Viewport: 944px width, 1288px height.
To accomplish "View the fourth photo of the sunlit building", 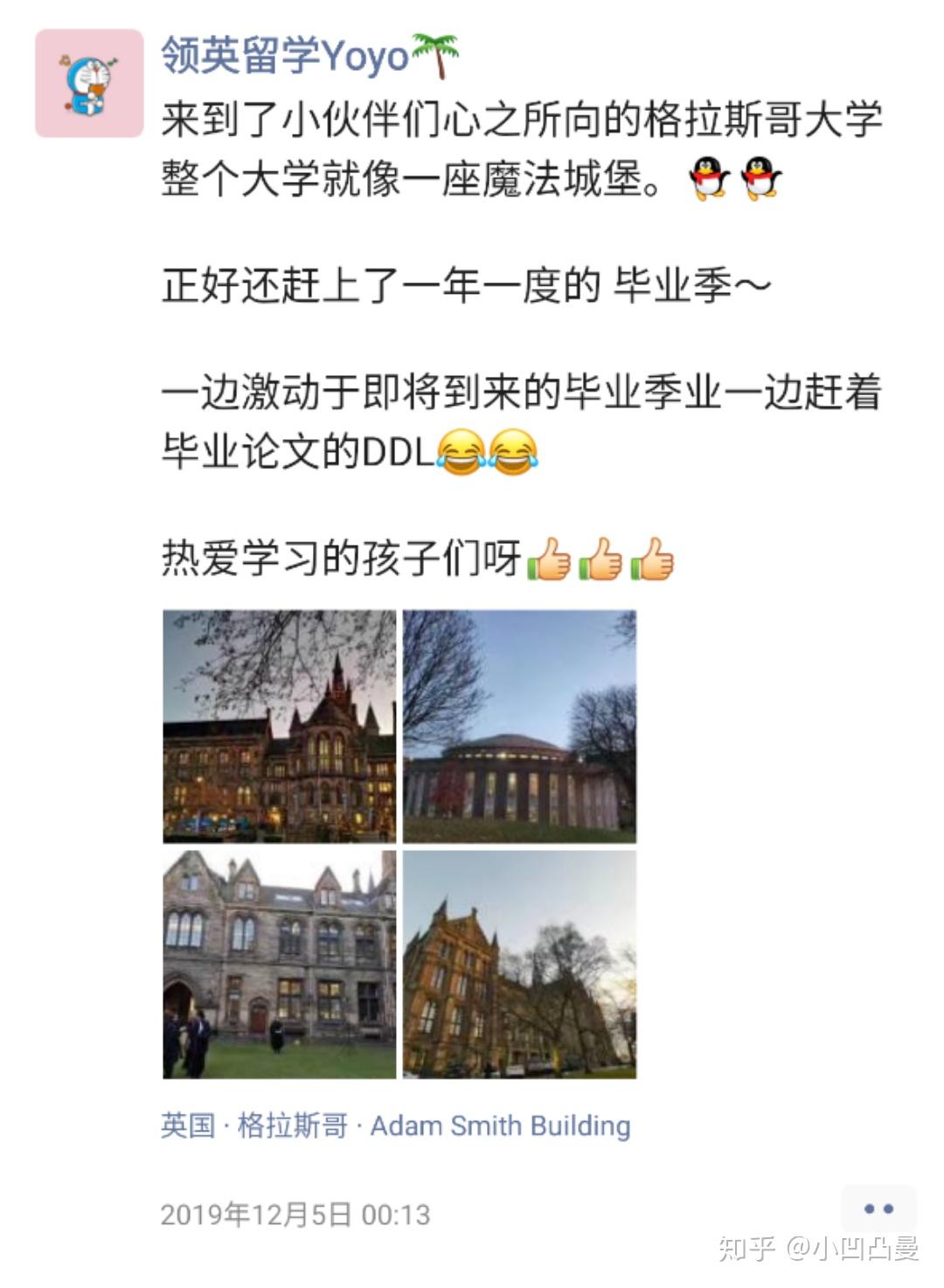I will [x=519, y=964].
